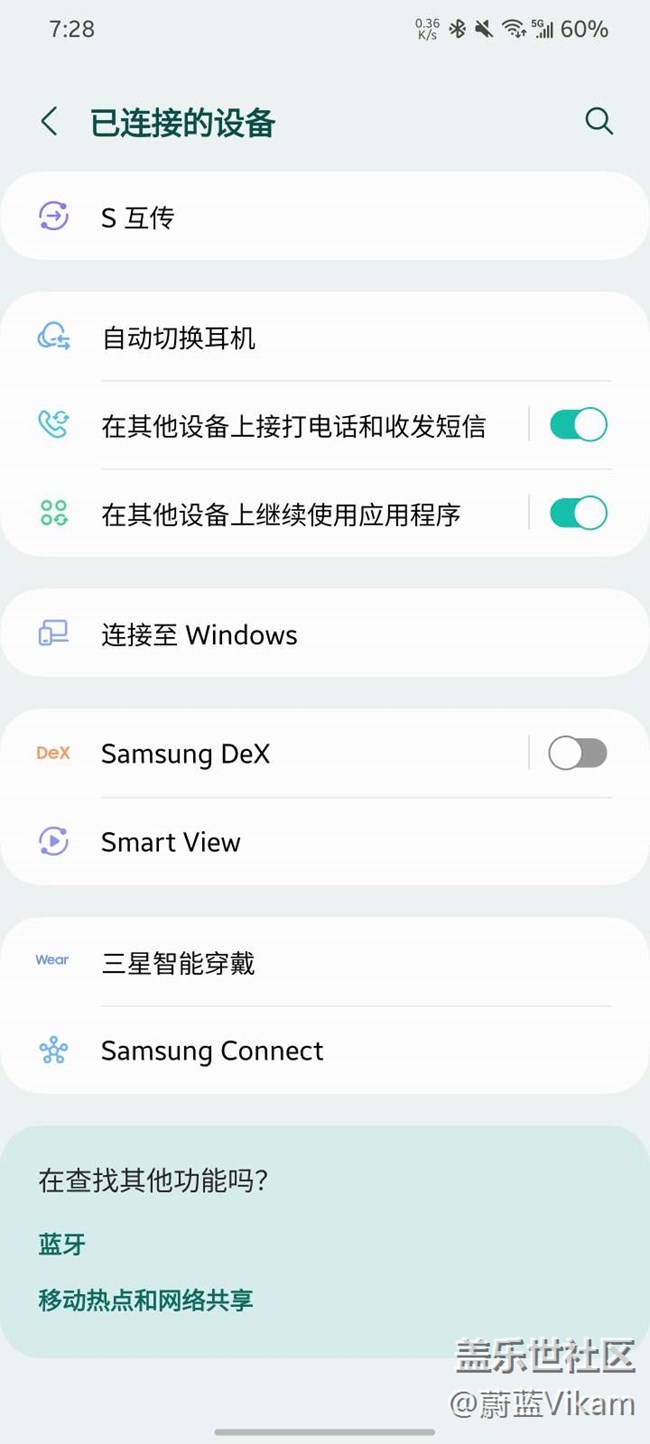Follow the 移动热点和网络共享 link

[x=146, y=1300]
